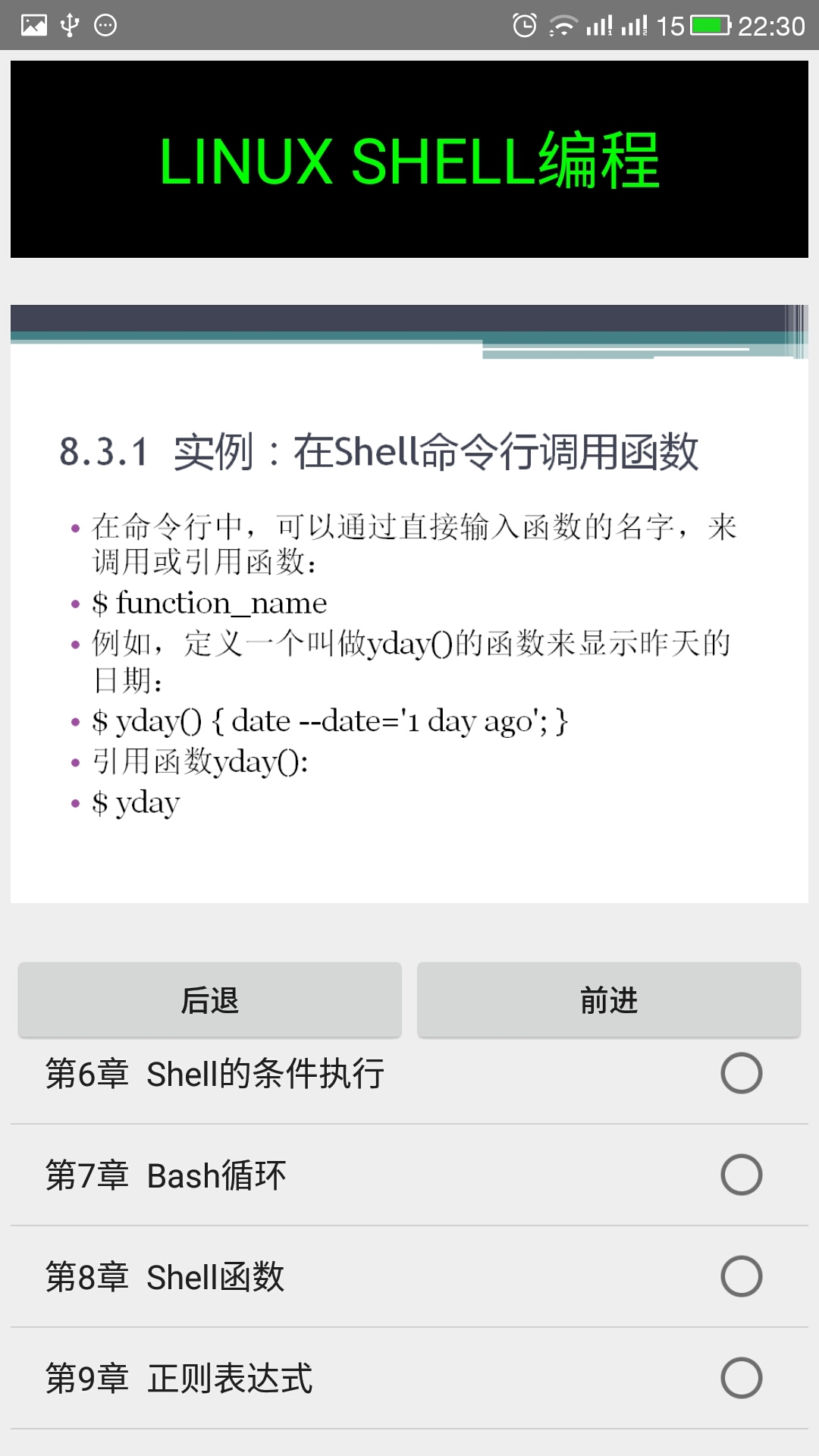Tap the 后退 back button
The image size is (819, 1456).
[210, 1000]
